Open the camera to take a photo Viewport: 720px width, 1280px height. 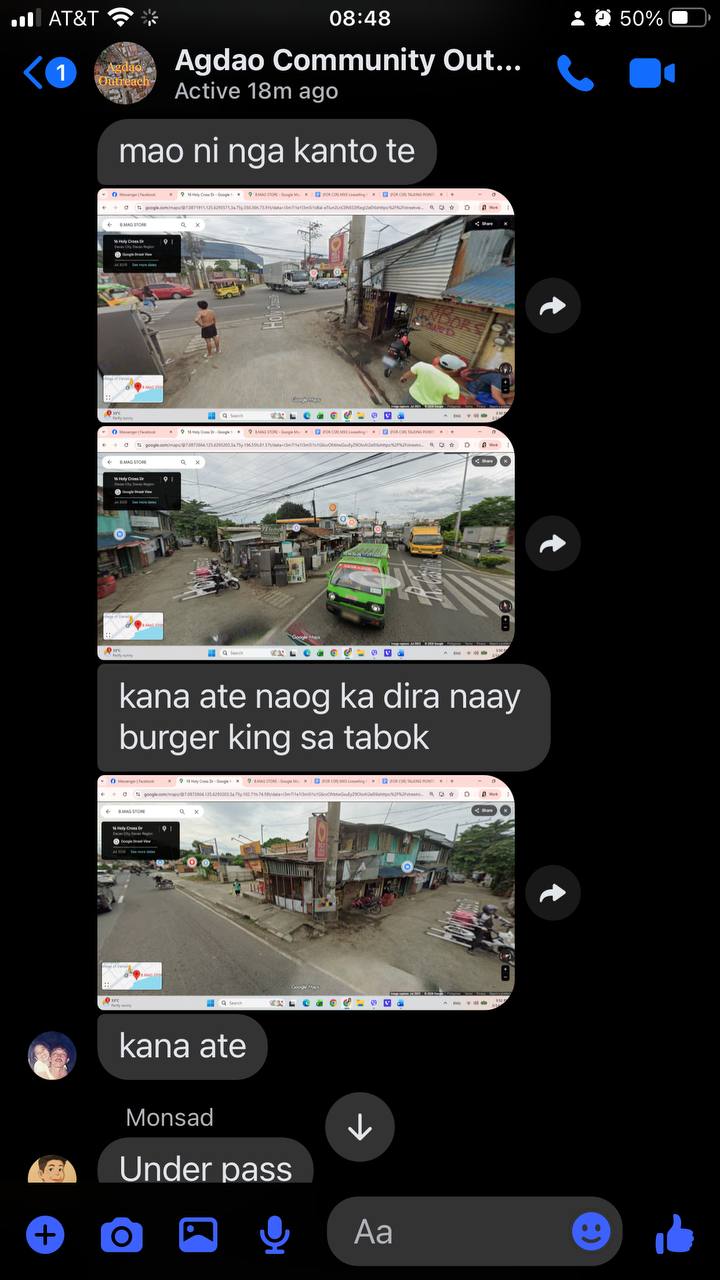tap(122, 1235)
